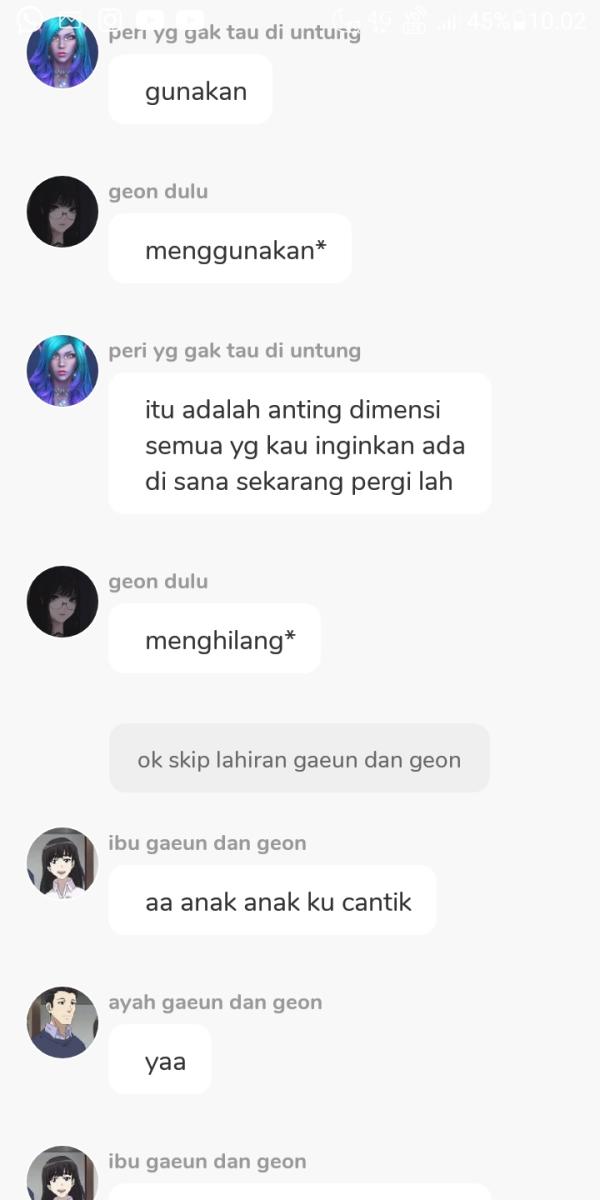Image resolution: width=600 pixels, height=1200 pixels.
Task: Open geon dulu's avatar beside "menggunakan*"
Action: point(62,211)
